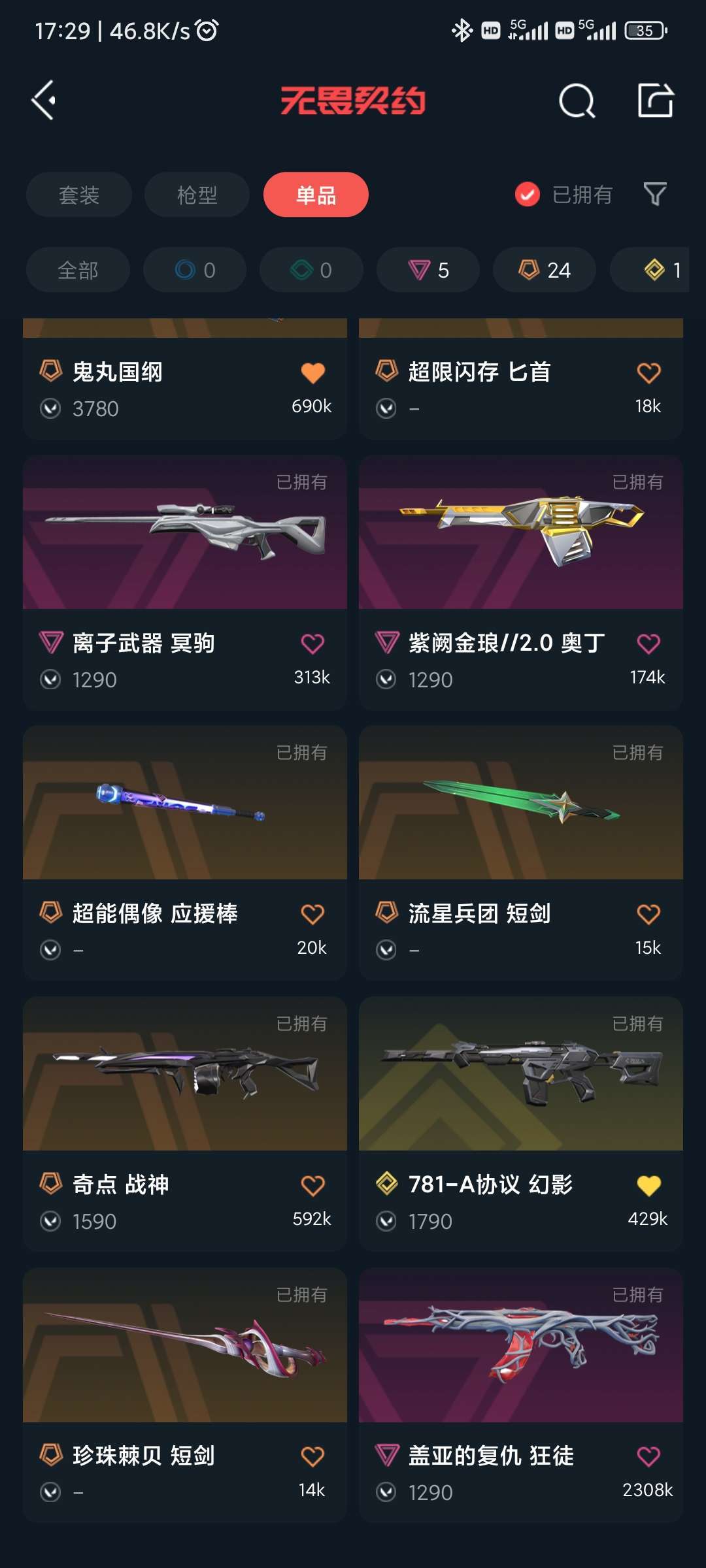Open the 珍珠棘贝 短剑 card
Screen dimensions: 706x1568
185,1396
